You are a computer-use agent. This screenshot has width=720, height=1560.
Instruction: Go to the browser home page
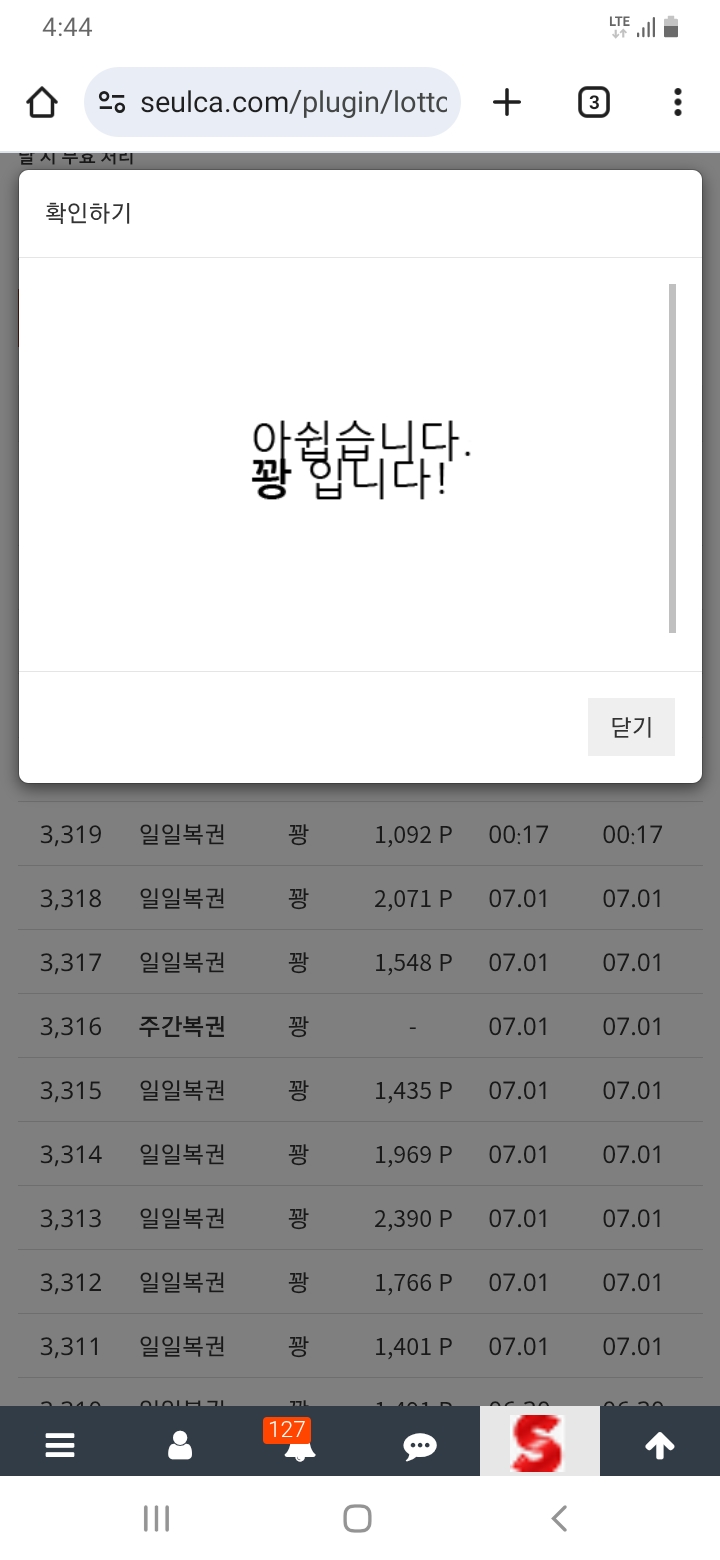pos(42,102)
